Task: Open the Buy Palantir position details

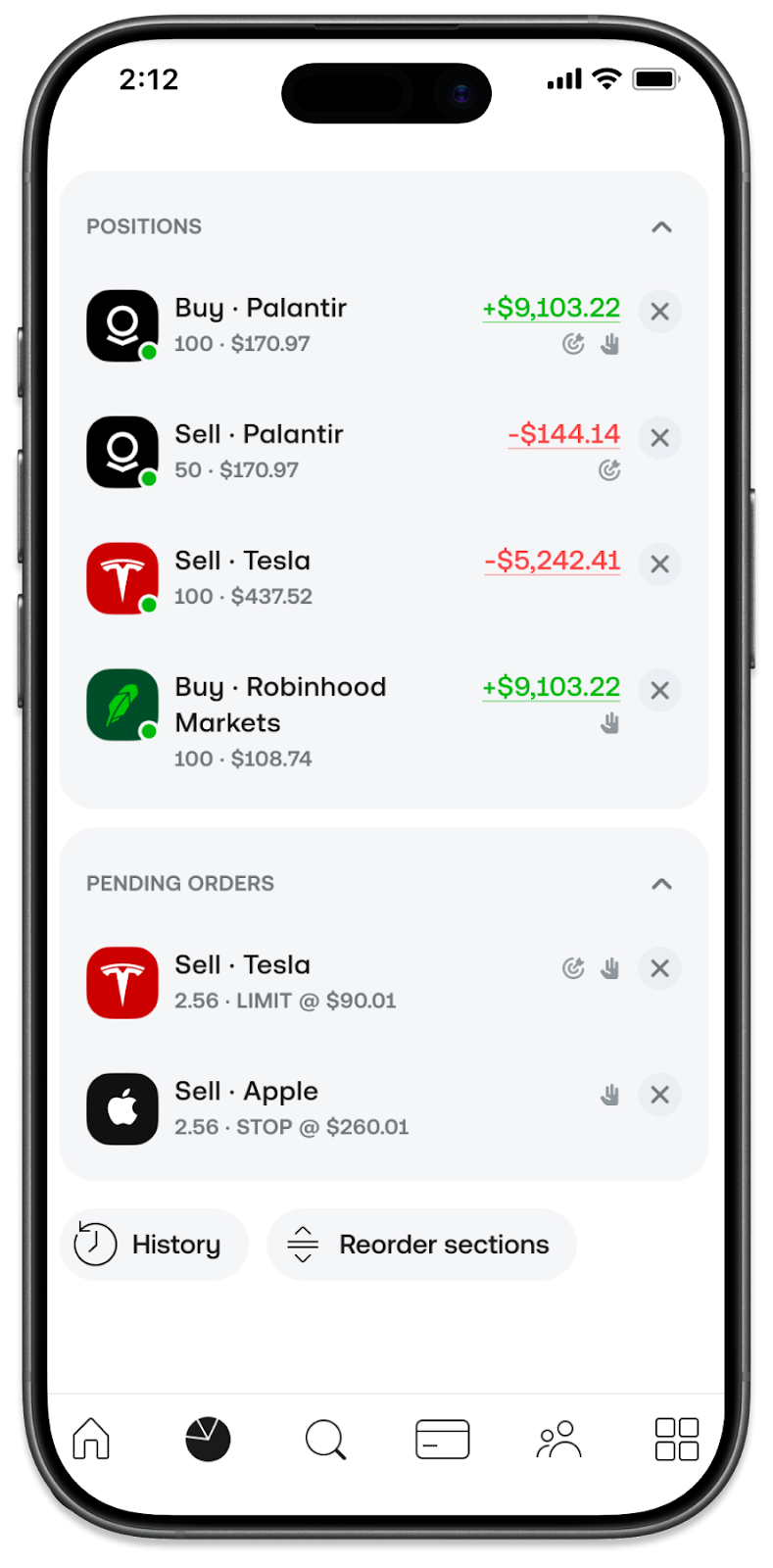Action: (260, 325)
